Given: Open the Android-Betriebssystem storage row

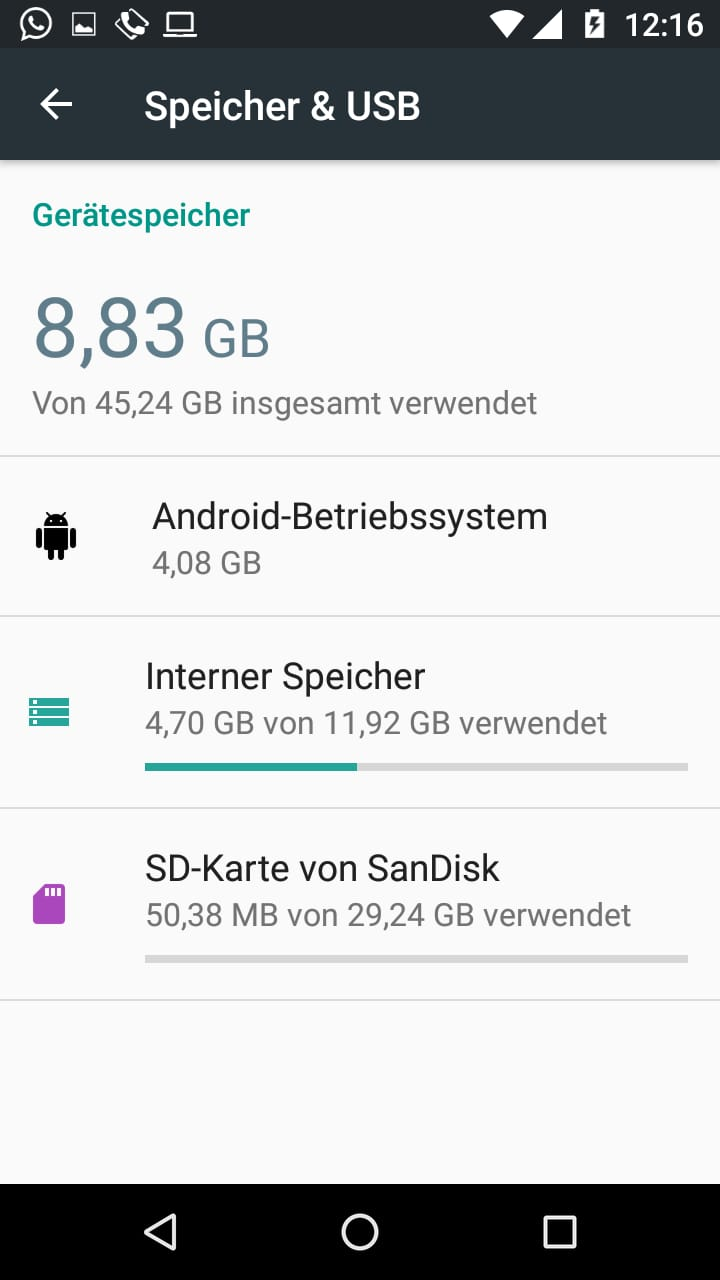Looking at the screenshot, I should point(360,536).
